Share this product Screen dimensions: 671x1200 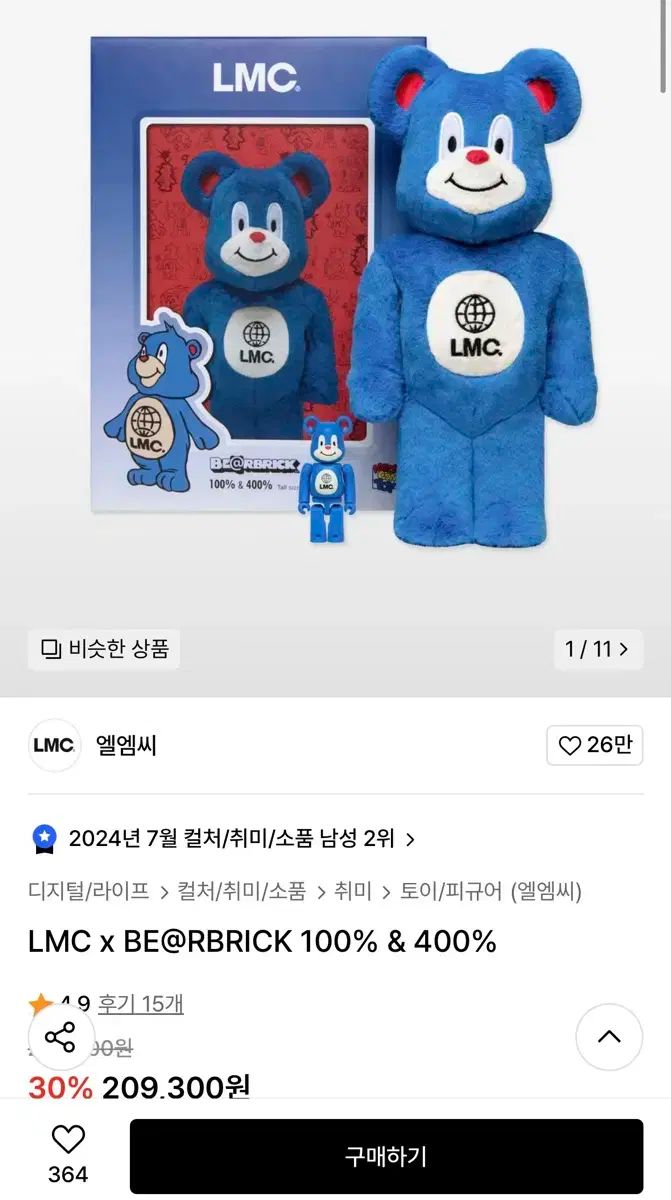click(x=60, y=1038)
